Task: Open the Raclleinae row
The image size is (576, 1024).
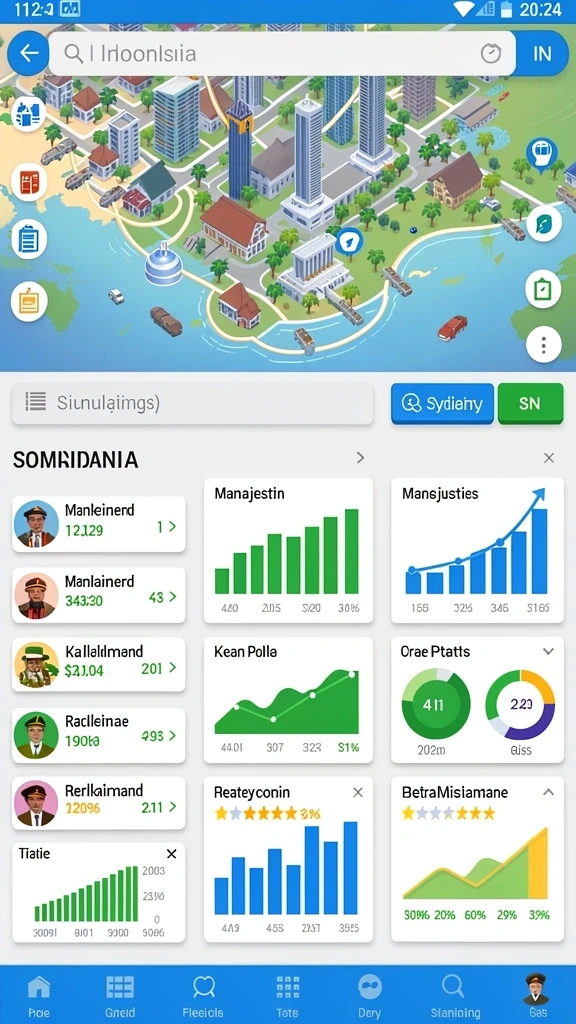Action: click(99, 735)
